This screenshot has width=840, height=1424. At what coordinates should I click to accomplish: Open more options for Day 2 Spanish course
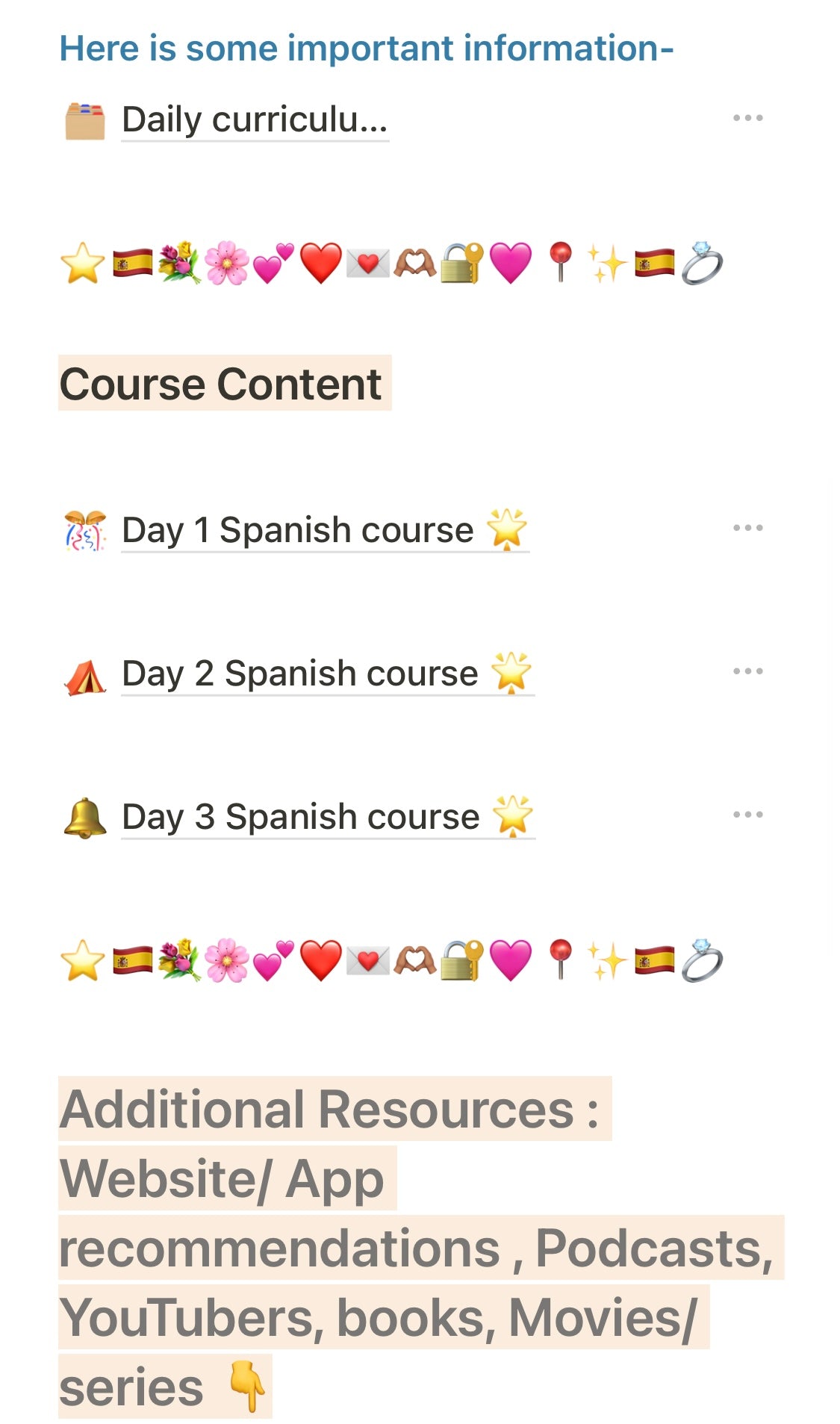click(x=747, y=671)
